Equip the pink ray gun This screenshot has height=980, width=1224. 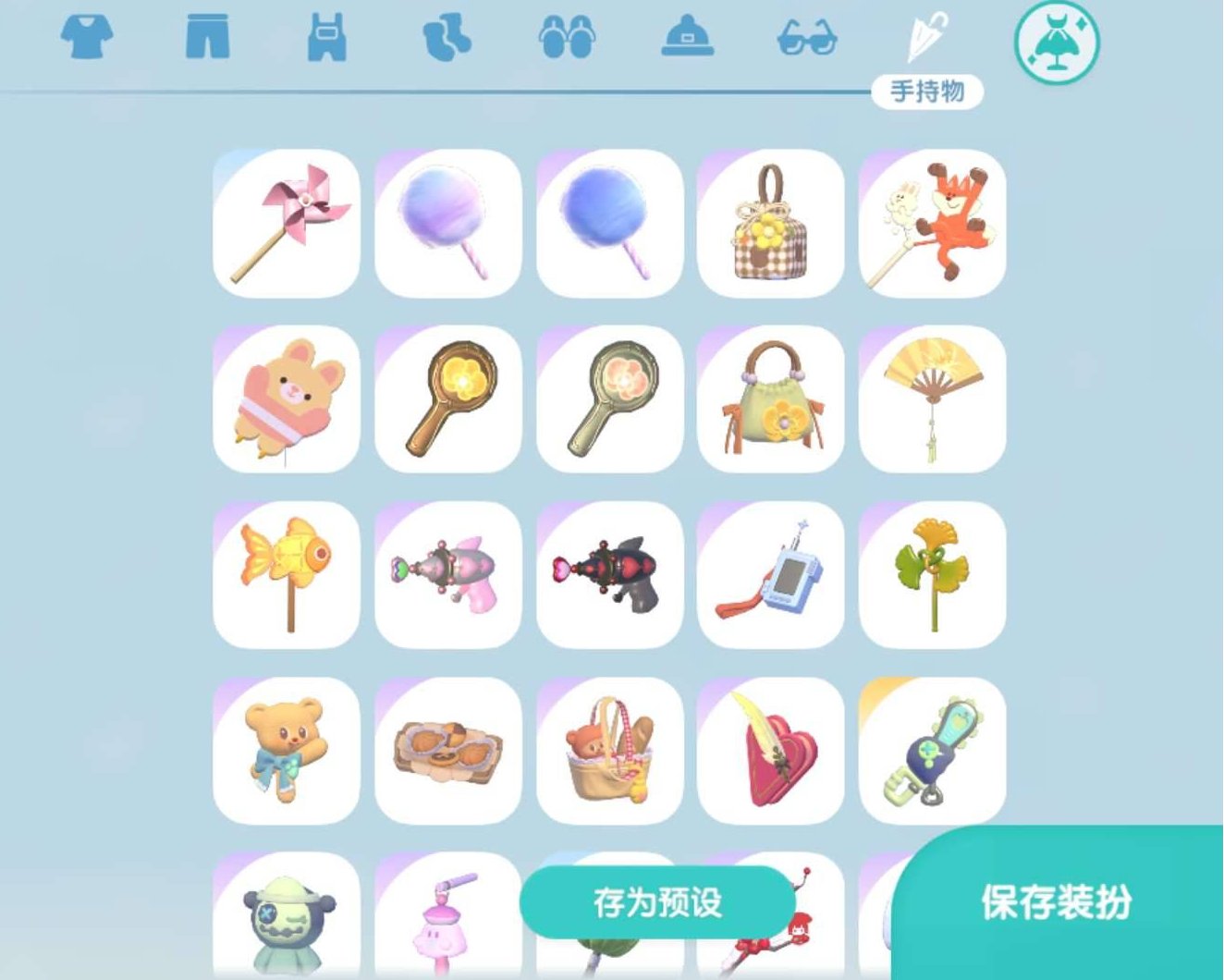coord(448,574)
